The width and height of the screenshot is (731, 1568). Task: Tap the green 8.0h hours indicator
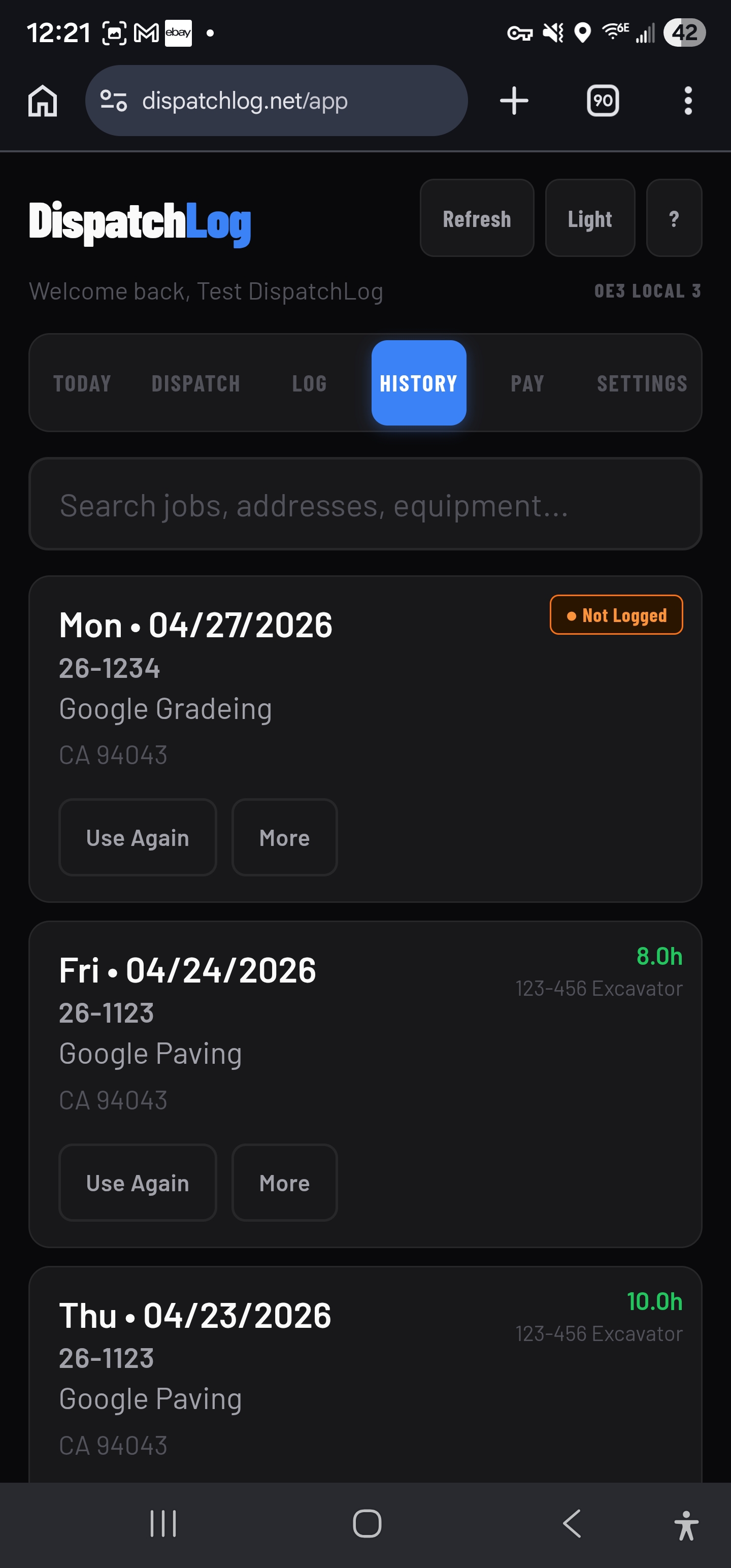click(x=660, y=956)
